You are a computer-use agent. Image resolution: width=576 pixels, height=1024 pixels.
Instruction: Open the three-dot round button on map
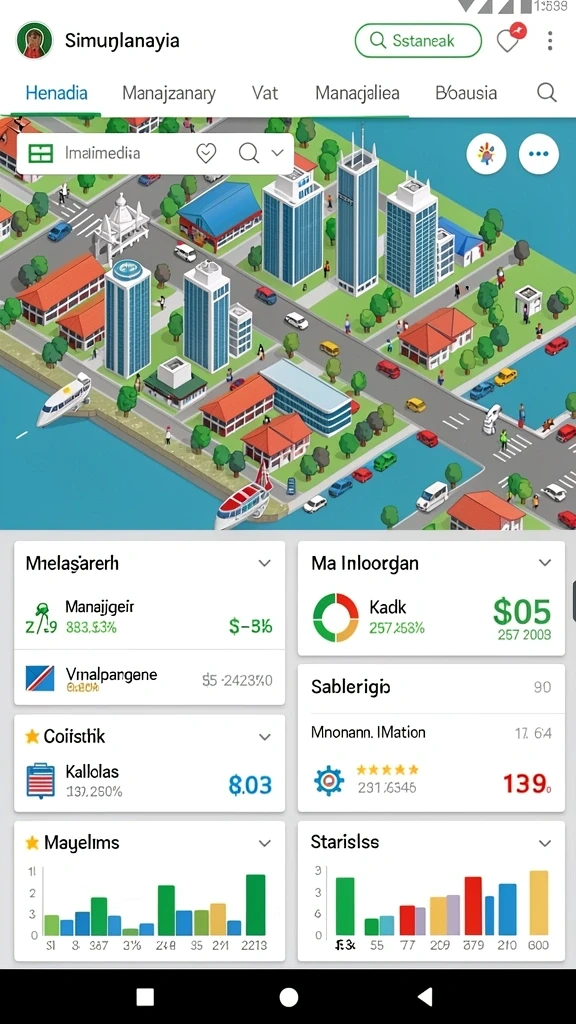pyautogui.click(x=539, y=154)
